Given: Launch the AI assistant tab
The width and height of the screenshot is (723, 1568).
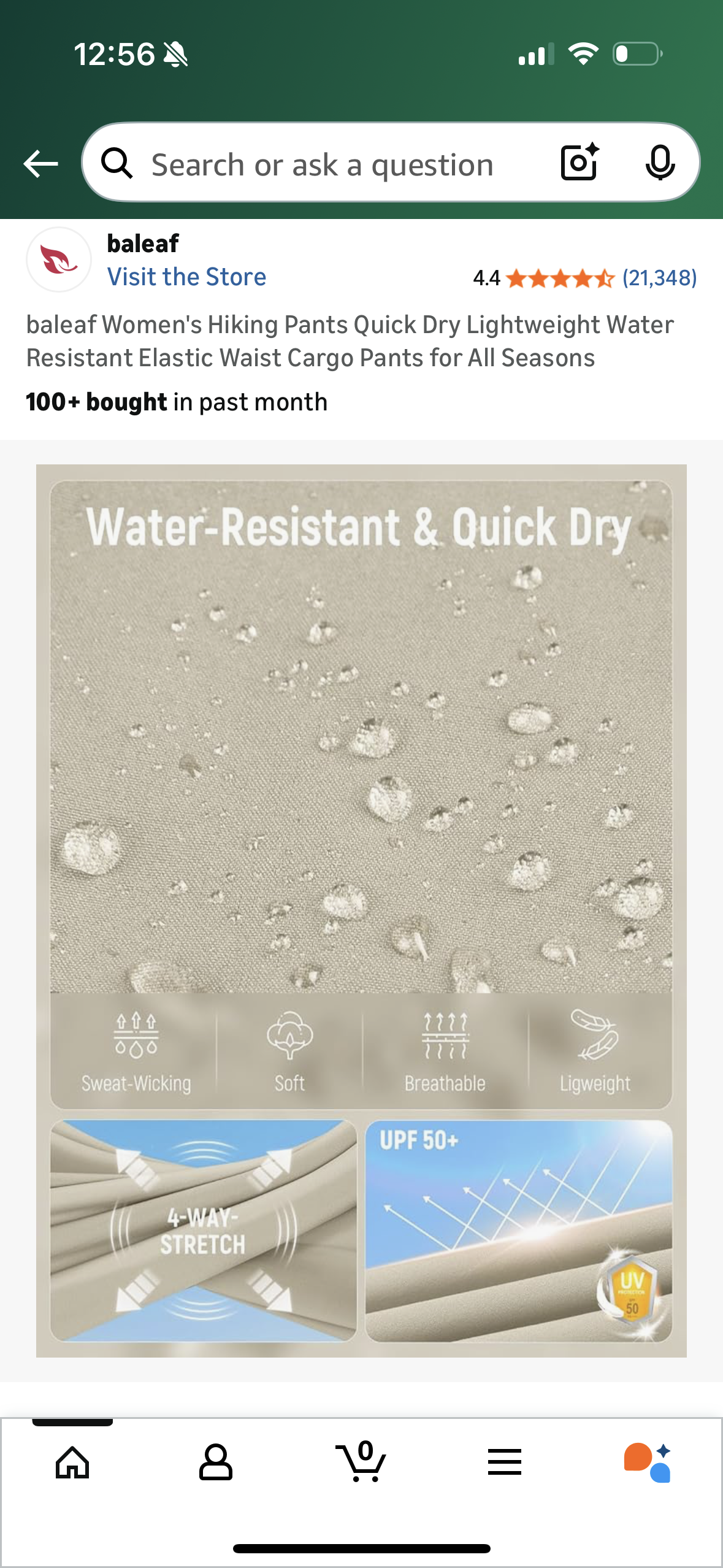Looking at the screenshot, I should tap(648, 1462).
